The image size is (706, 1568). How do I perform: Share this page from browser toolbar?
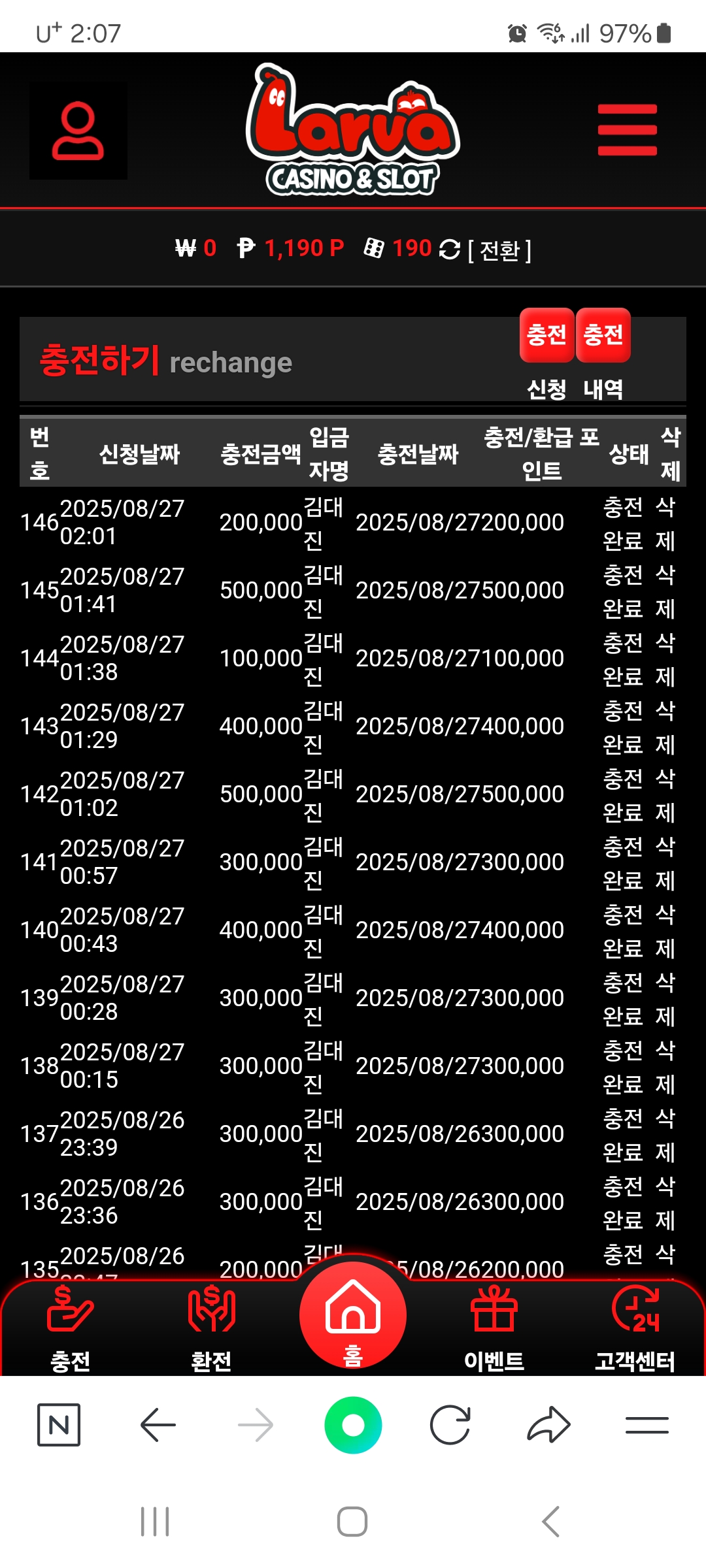pos(548,1425)
